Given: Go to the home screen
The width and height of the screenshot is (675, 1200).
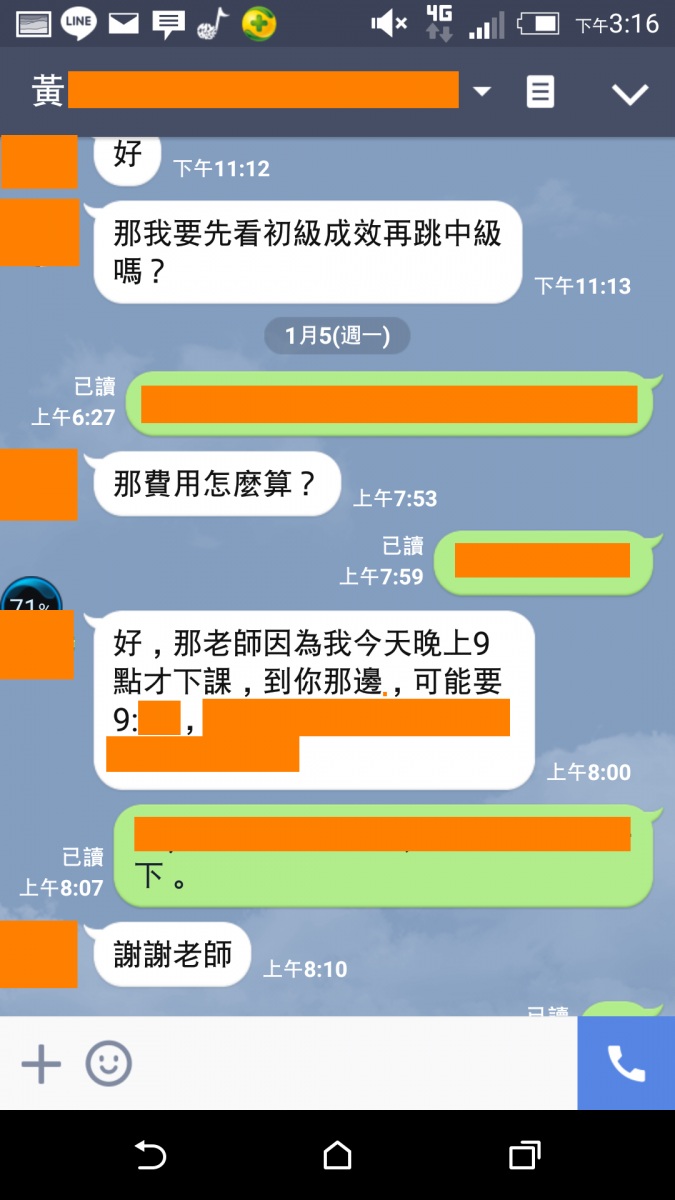Looking at the screenshot, I should tap(337, 1156).
